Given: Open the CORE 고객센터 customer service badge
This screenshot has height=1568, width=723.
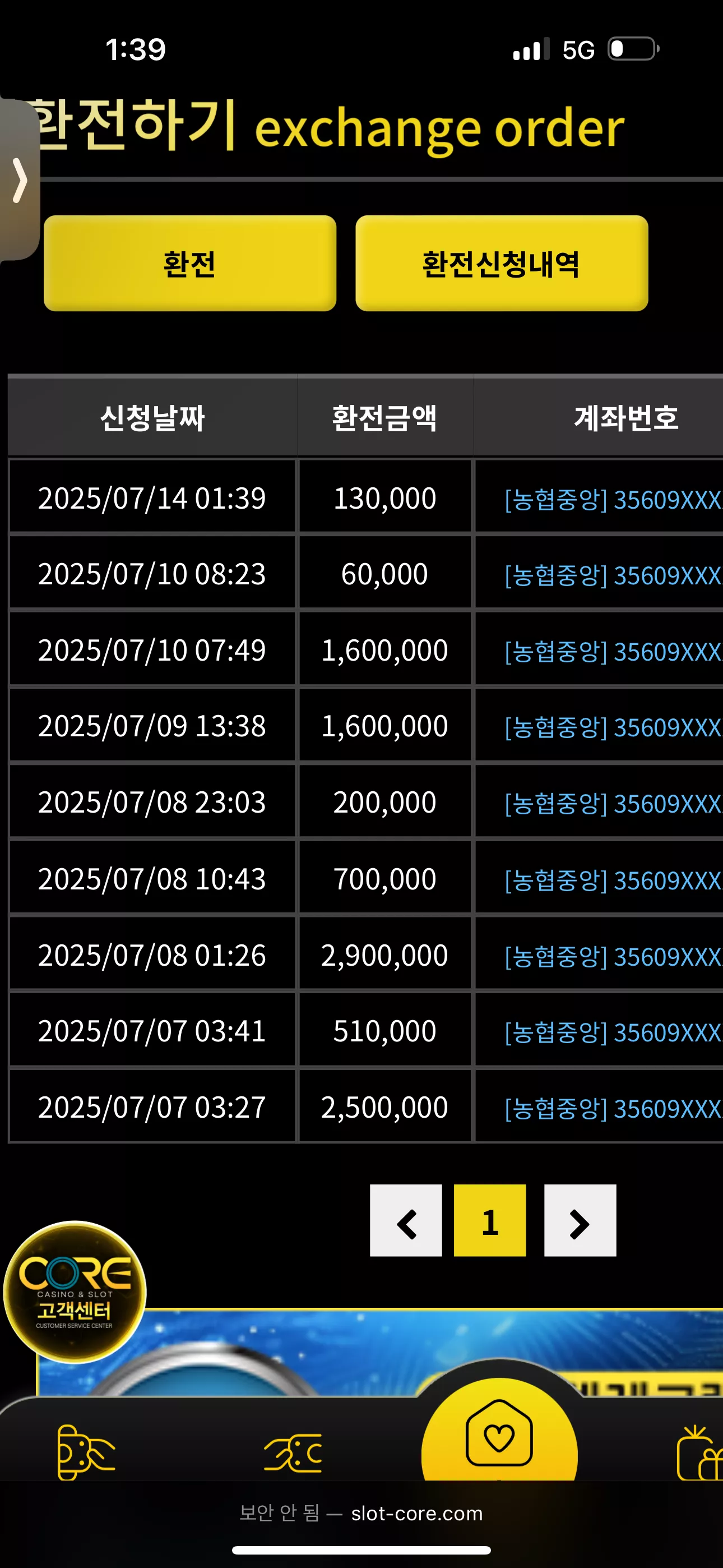Looking at the screenshot, I should click(74, 1292).
